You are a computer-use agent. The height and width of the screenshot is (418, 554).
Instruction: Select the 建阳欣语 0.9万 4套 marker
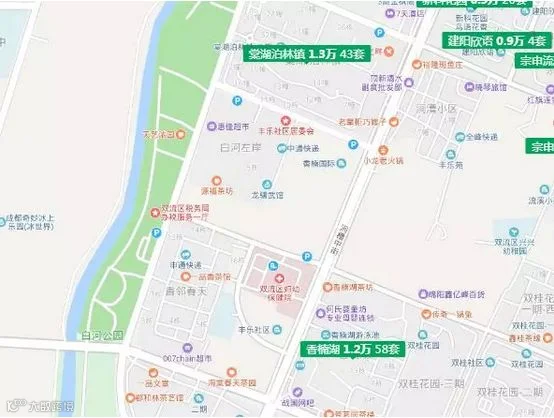coord(496,41)
